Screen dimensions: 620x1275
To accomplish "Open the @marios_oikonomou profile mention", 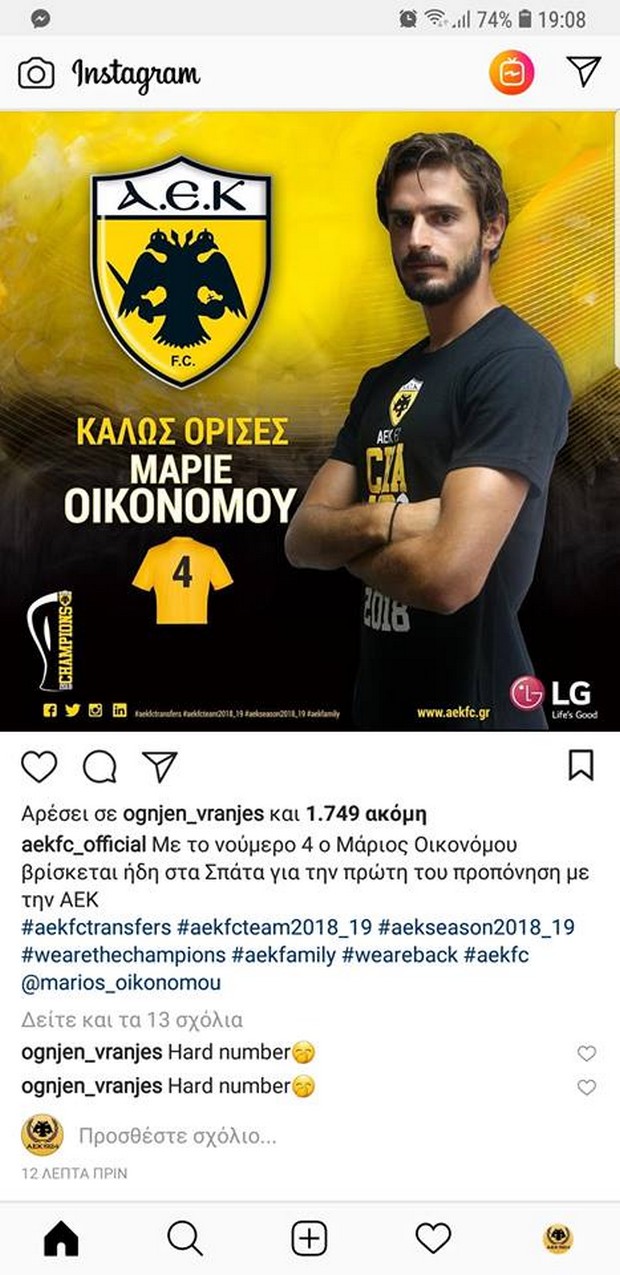I will 121,983.
